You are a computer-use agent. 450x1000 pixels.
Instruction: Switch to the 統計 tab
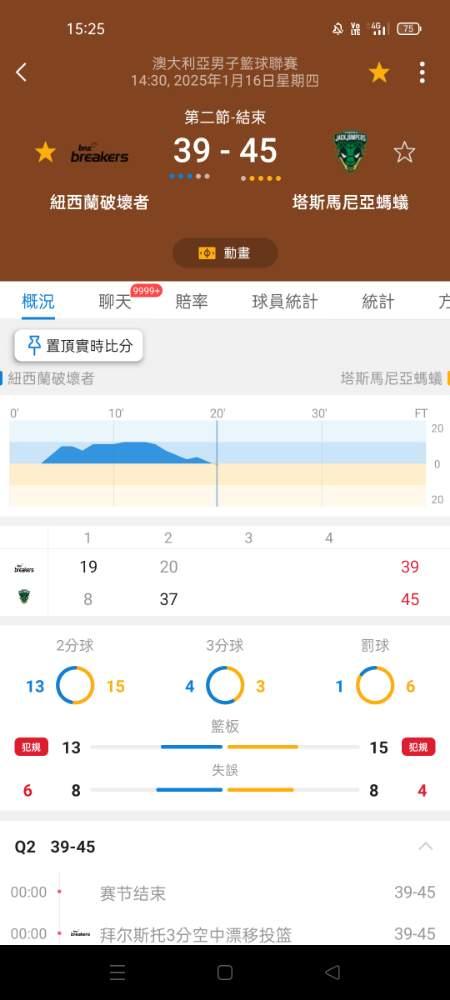pyautogui.click(x=378, y=302)
